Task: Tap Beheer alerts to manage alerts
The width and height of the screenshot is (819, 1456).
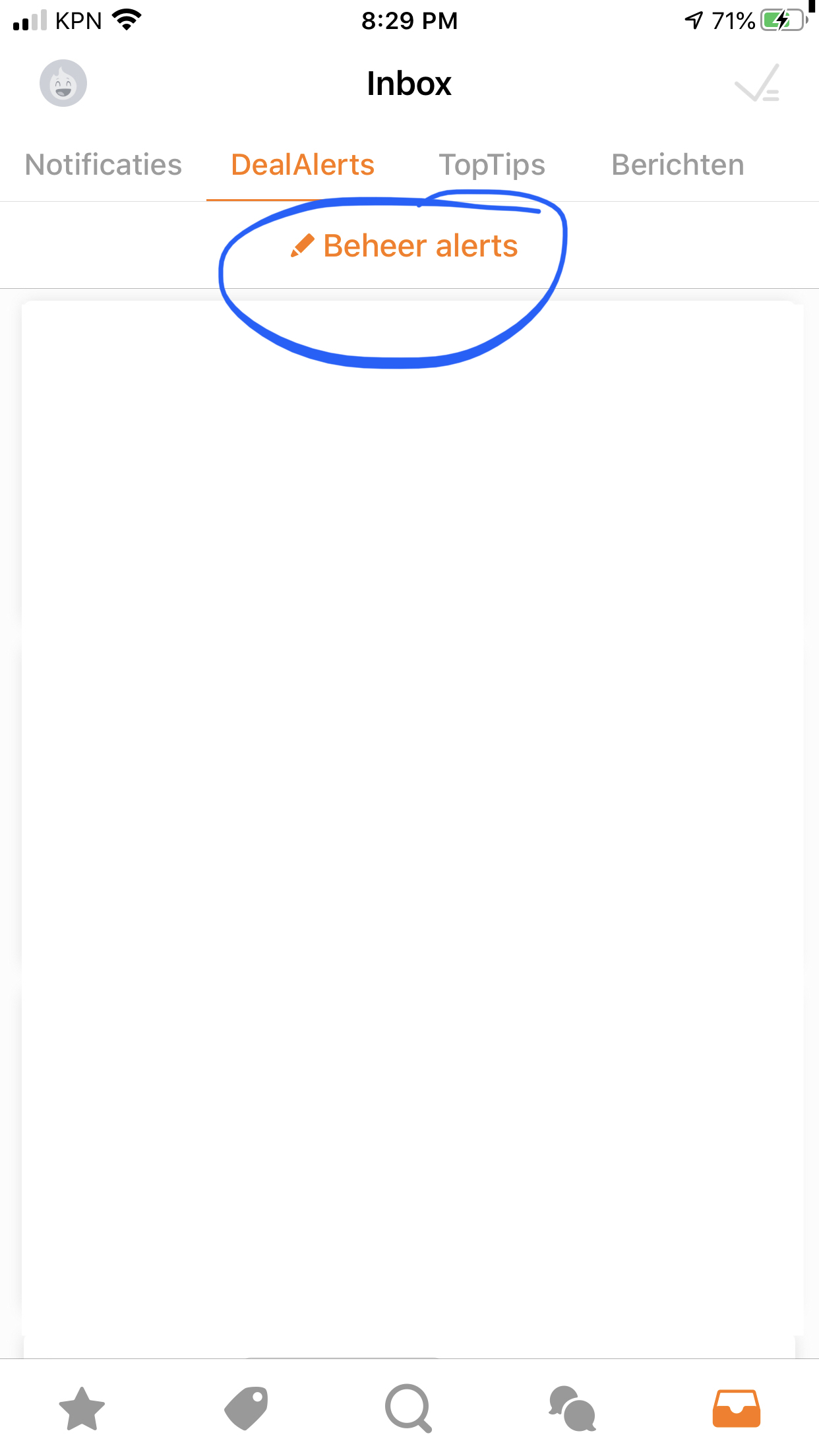Action: [x=404, y=246]
